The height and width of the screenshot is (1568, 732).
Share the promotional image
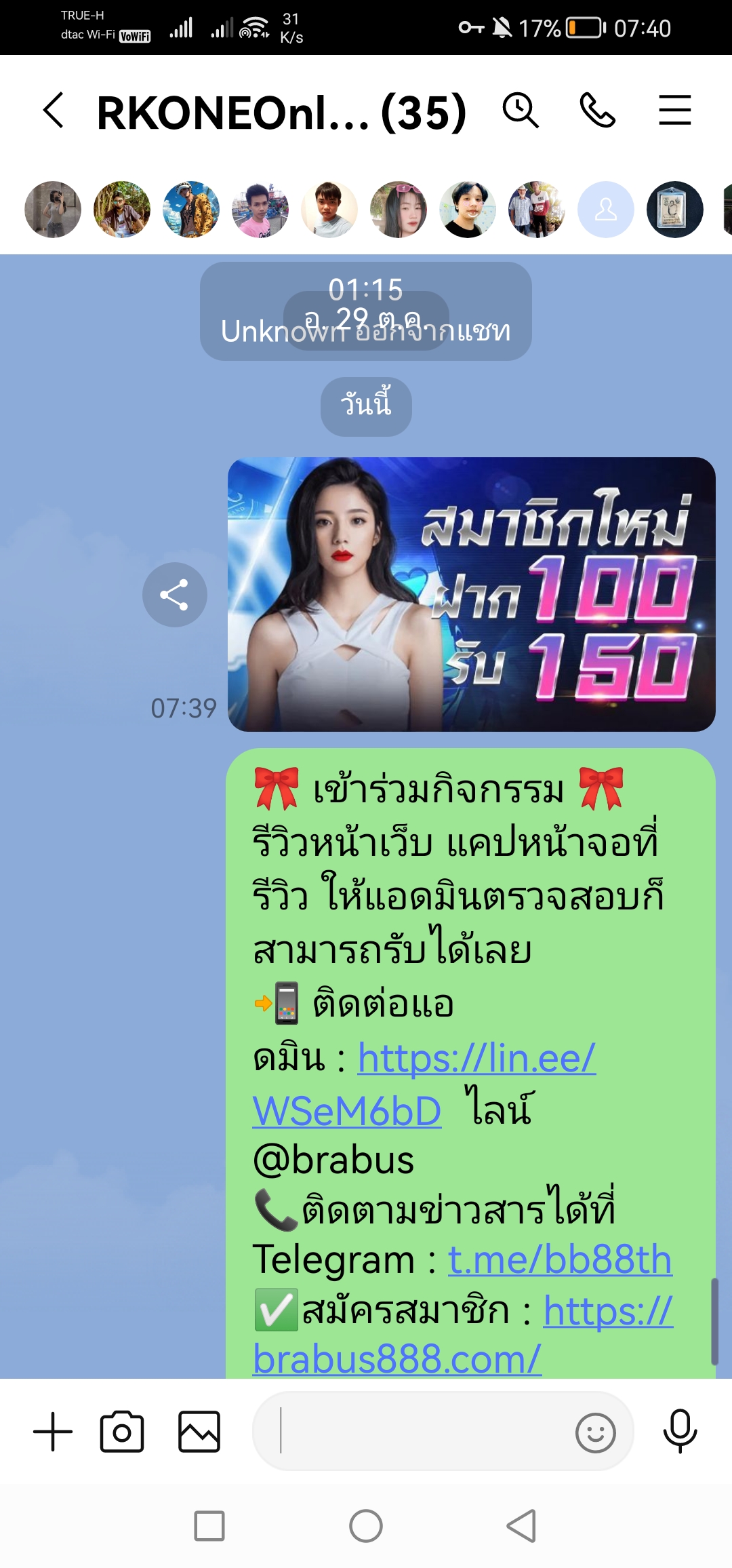[x=174, y=595]
